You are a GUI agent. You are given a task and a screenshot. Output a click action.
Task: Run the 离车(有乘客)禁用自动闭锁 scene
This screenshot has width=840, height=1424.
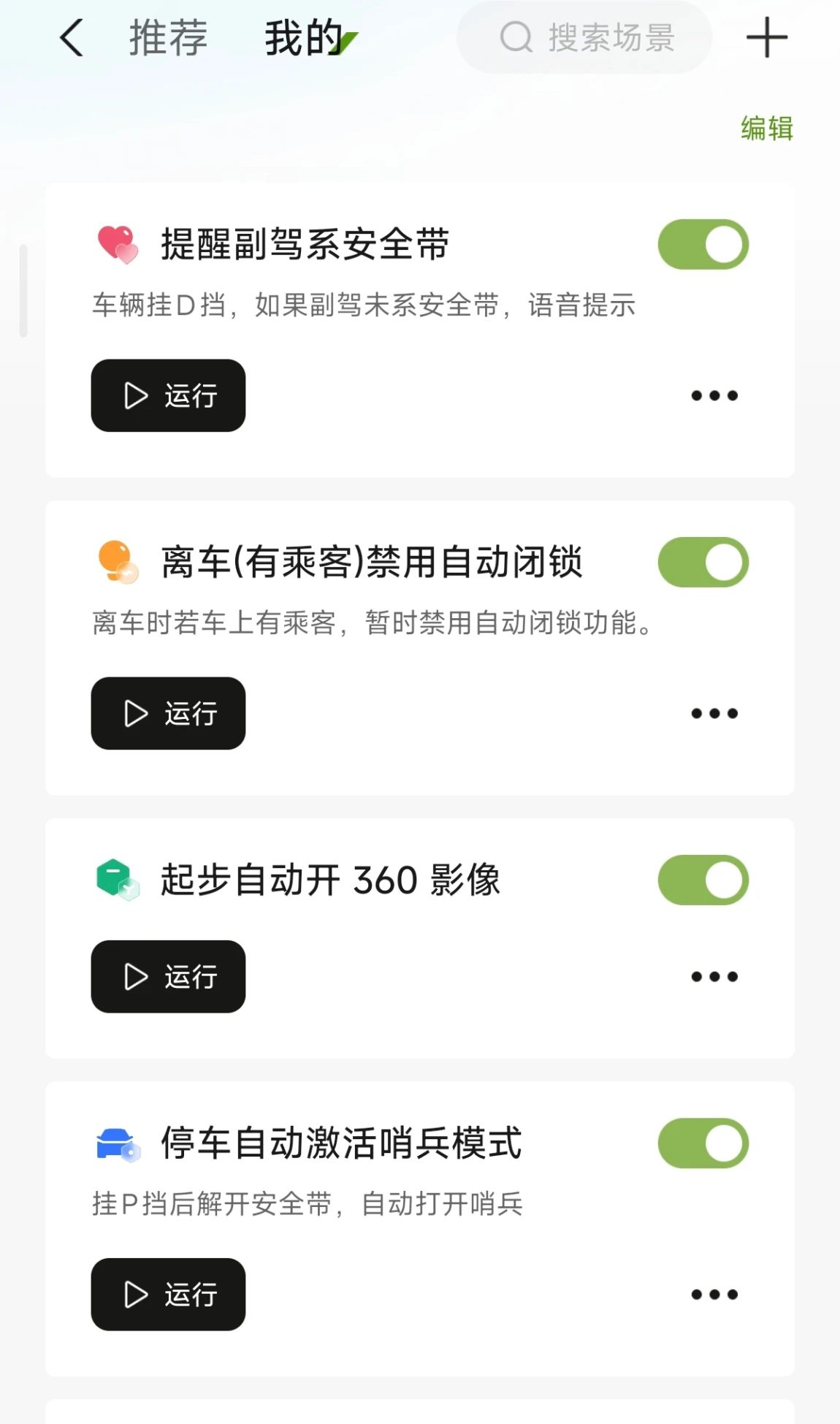pos(168,713)
